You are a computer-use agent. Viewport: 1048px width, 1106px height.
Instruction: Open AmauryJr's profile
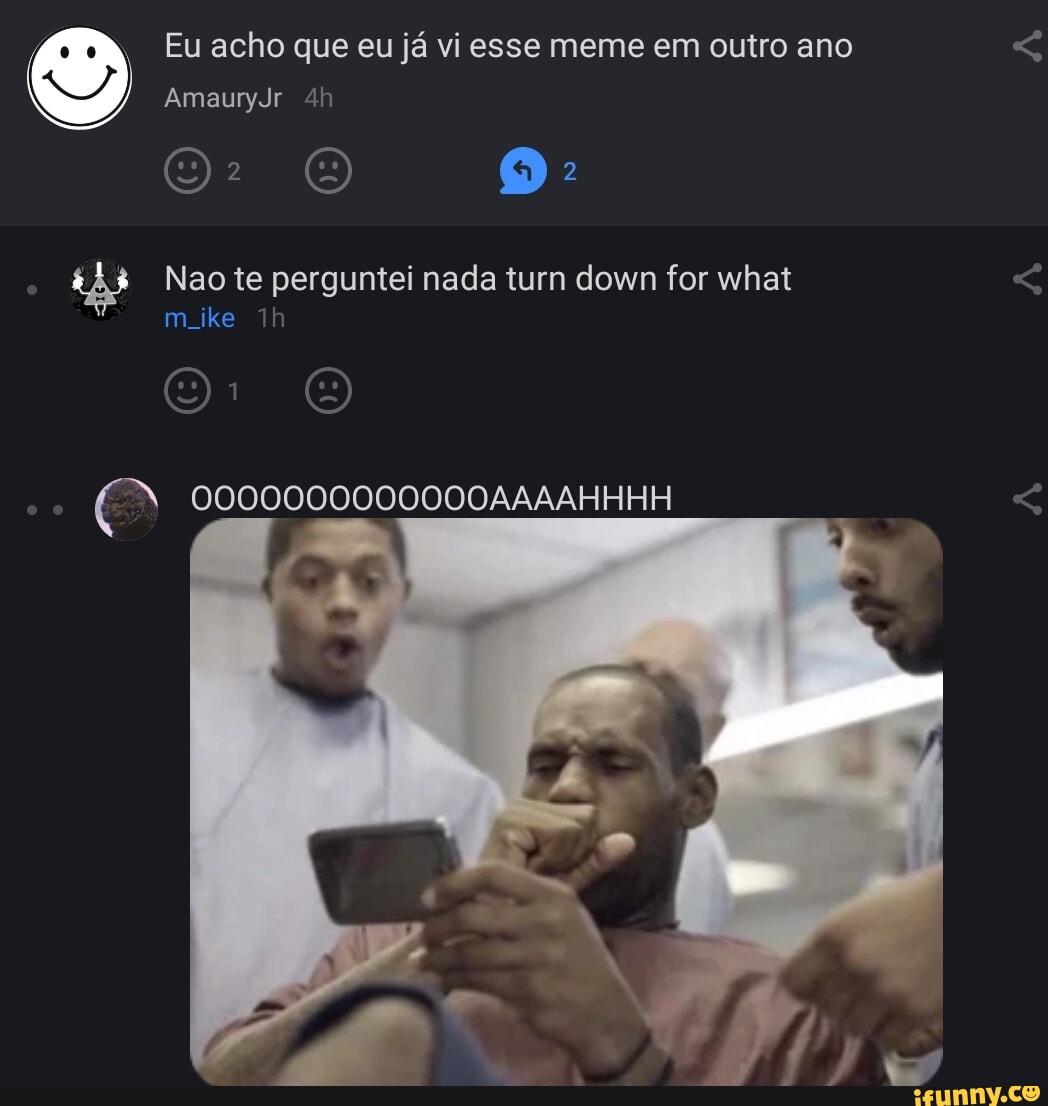222,97
